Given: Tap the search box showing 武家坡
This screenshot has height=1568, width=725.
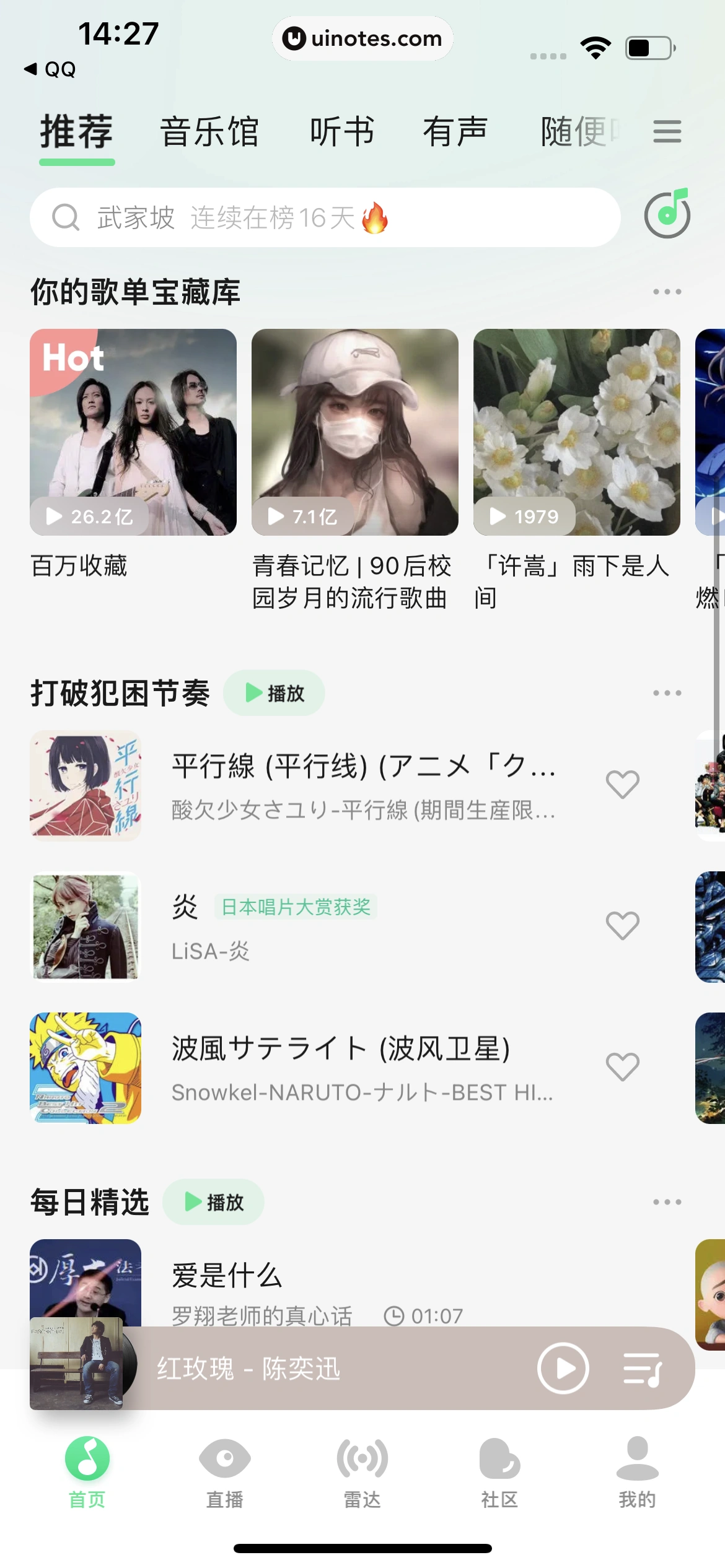Looking at the screenshot, I should point(325,218).
